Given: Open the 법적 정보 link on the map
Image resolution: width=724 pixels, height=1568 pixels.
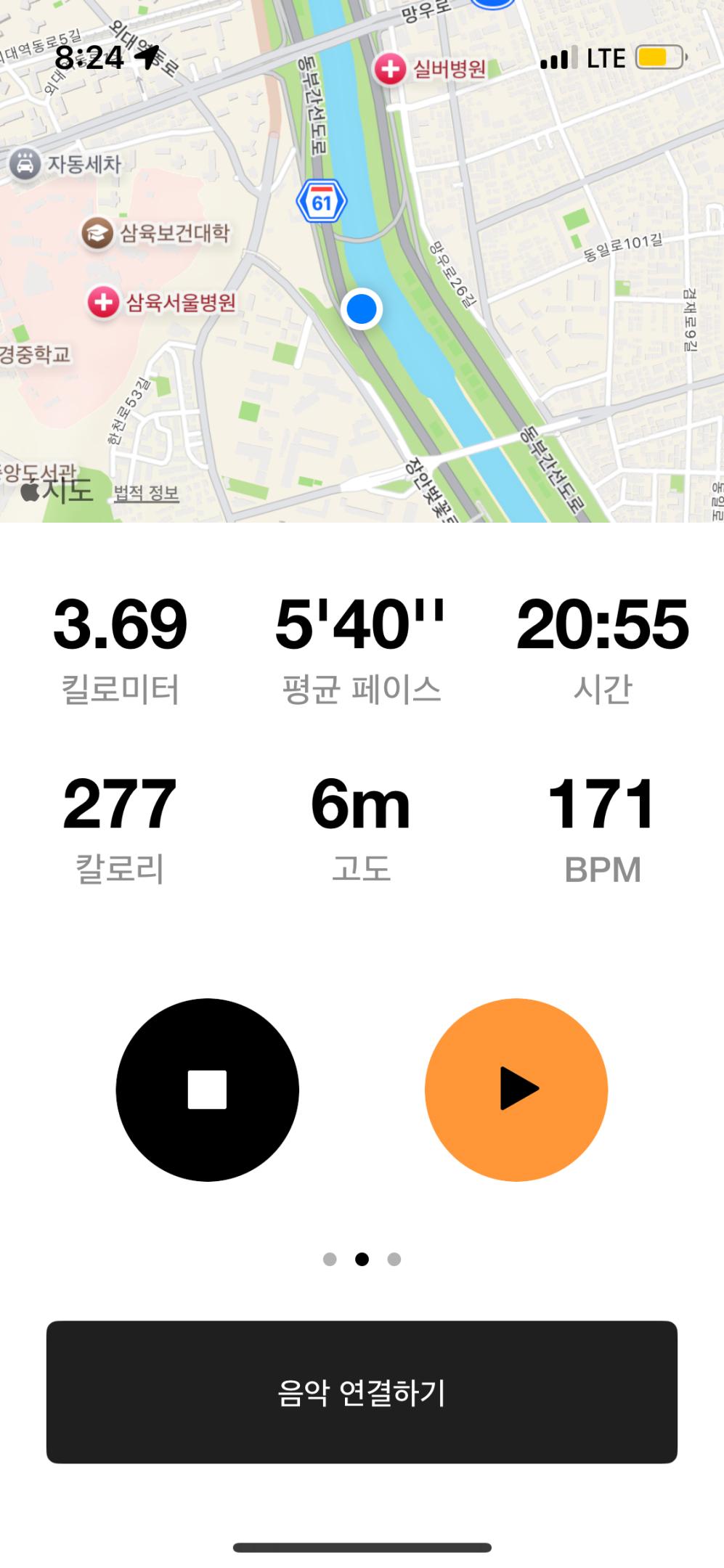Looking at the screenshot, I should pos(147,494).
